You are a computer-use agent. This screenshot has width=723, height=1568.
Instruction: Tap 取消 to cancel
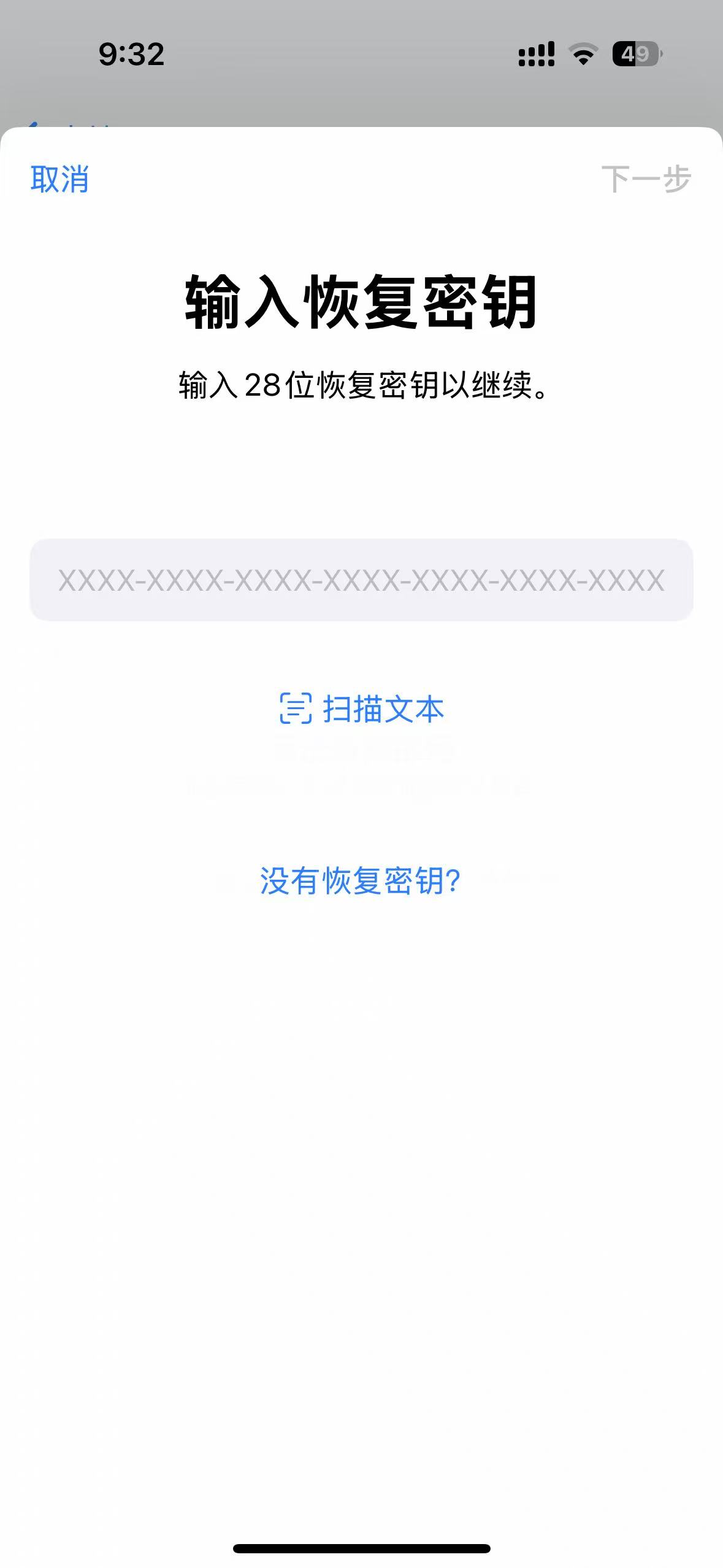tap(59, 179)
